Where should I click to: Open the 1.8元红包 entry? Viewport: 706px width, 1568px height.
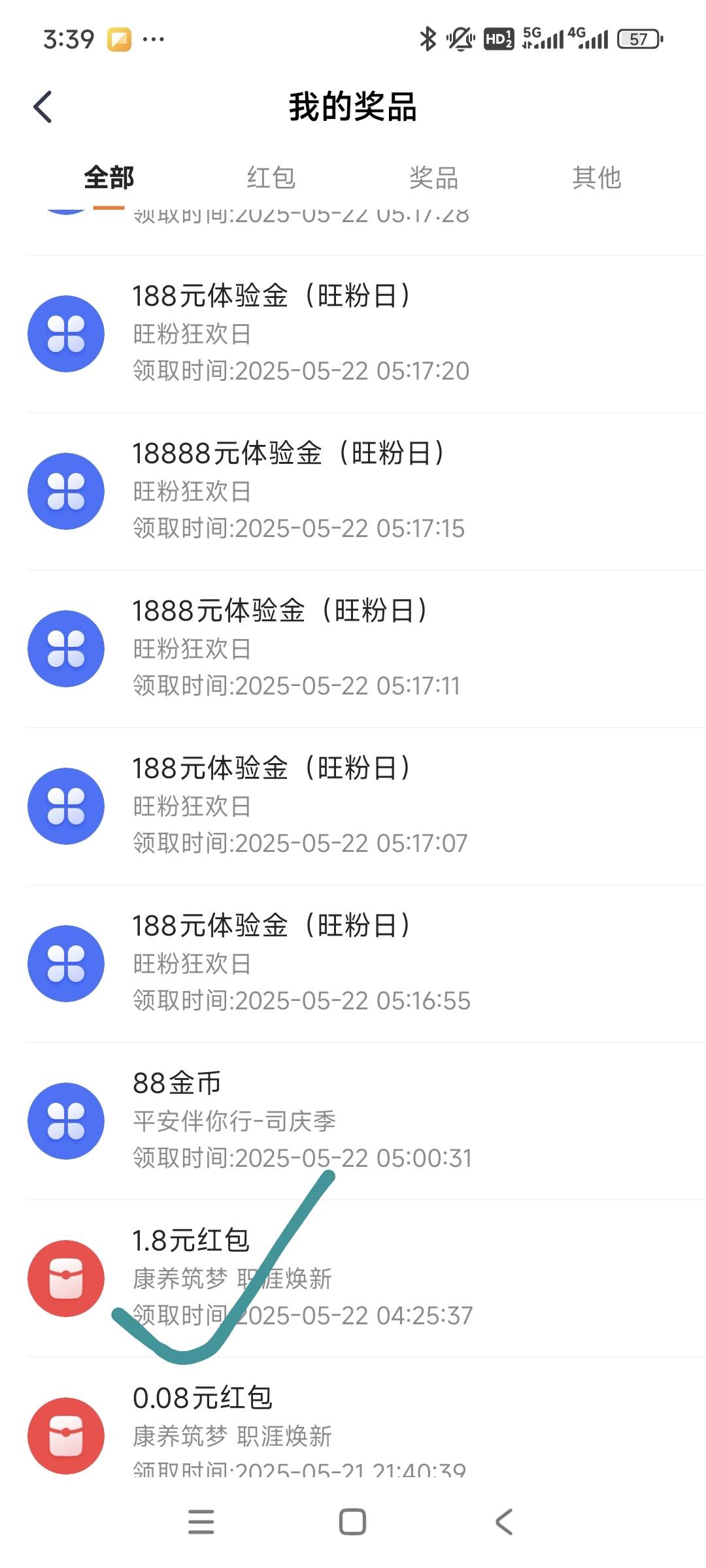(x=366, y=1279)
